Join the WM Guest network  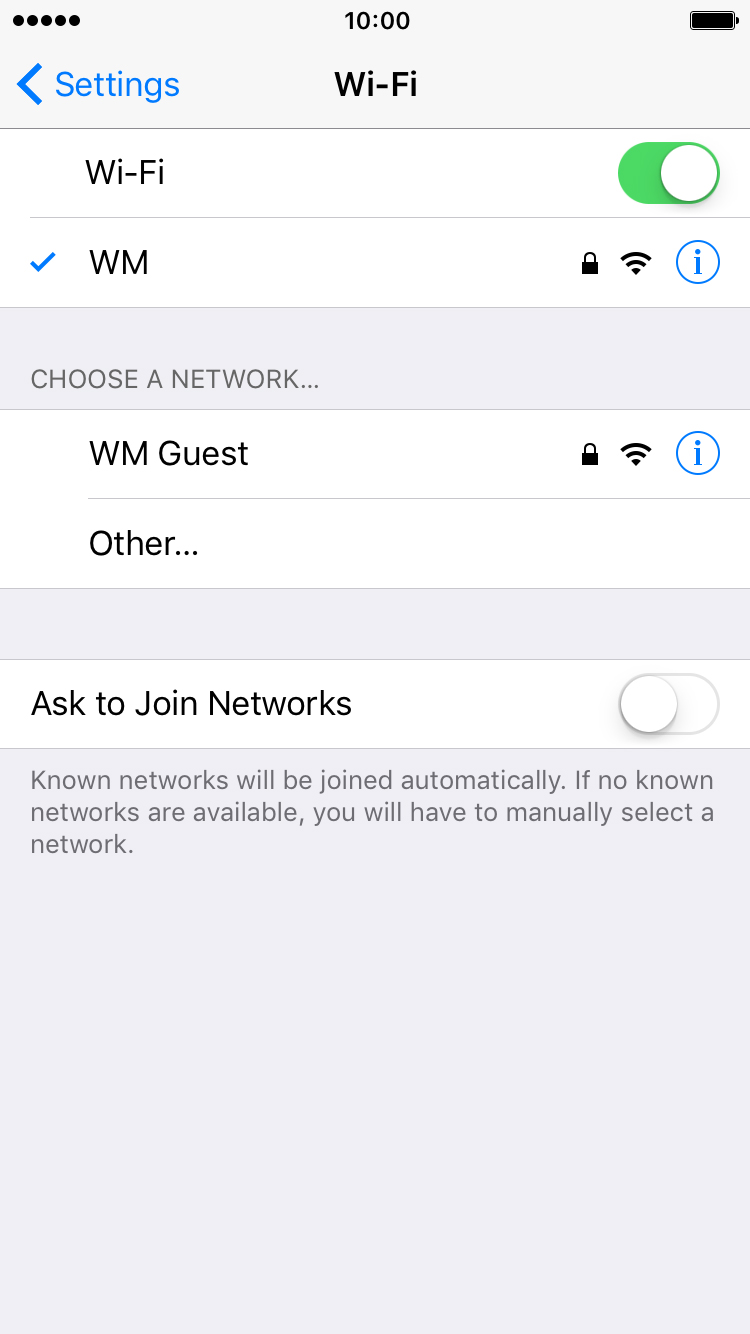[375, 454]
